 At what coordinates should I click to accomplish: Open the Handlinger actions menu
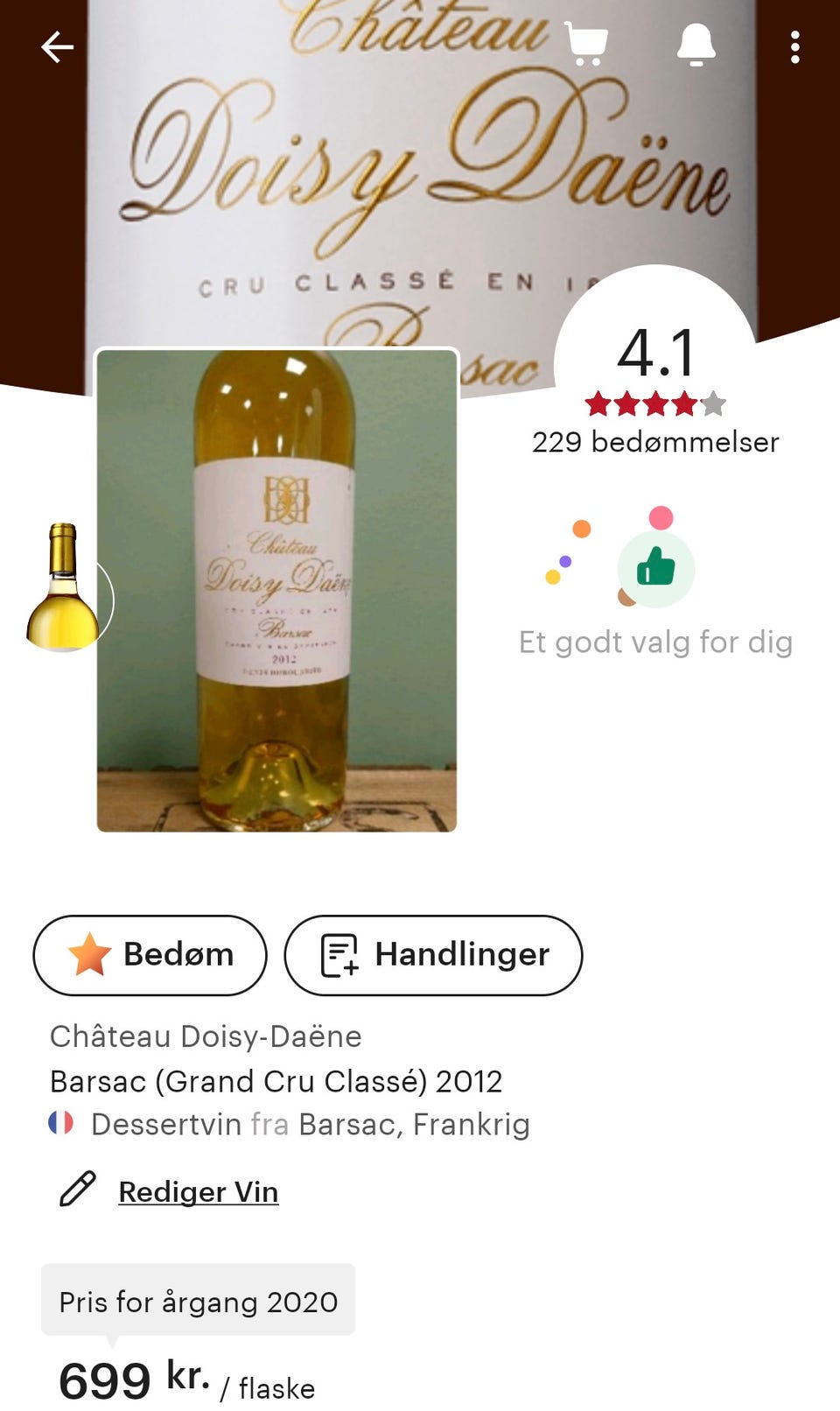point(433,955)
